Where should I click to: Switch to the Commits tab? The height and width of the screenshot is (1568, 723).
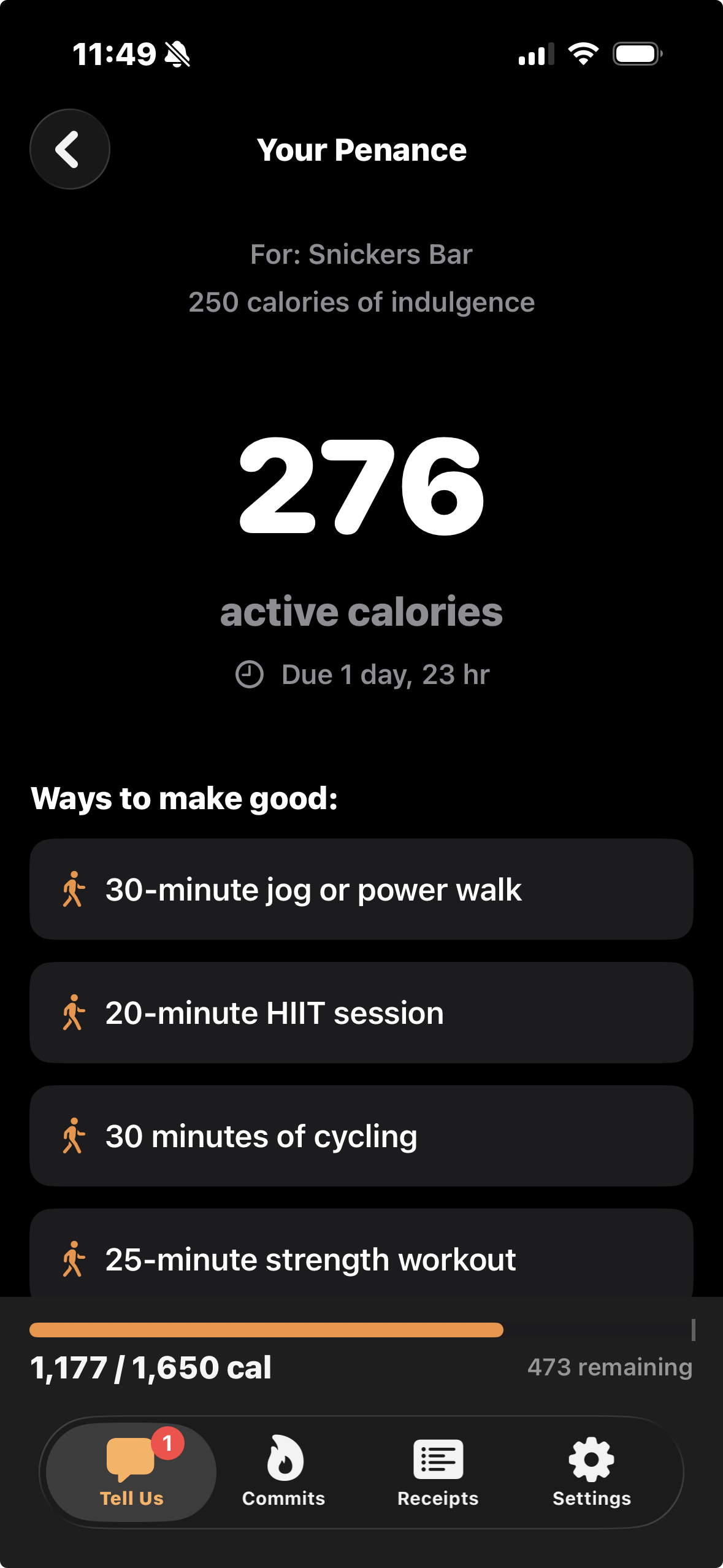pos(283,1472)
